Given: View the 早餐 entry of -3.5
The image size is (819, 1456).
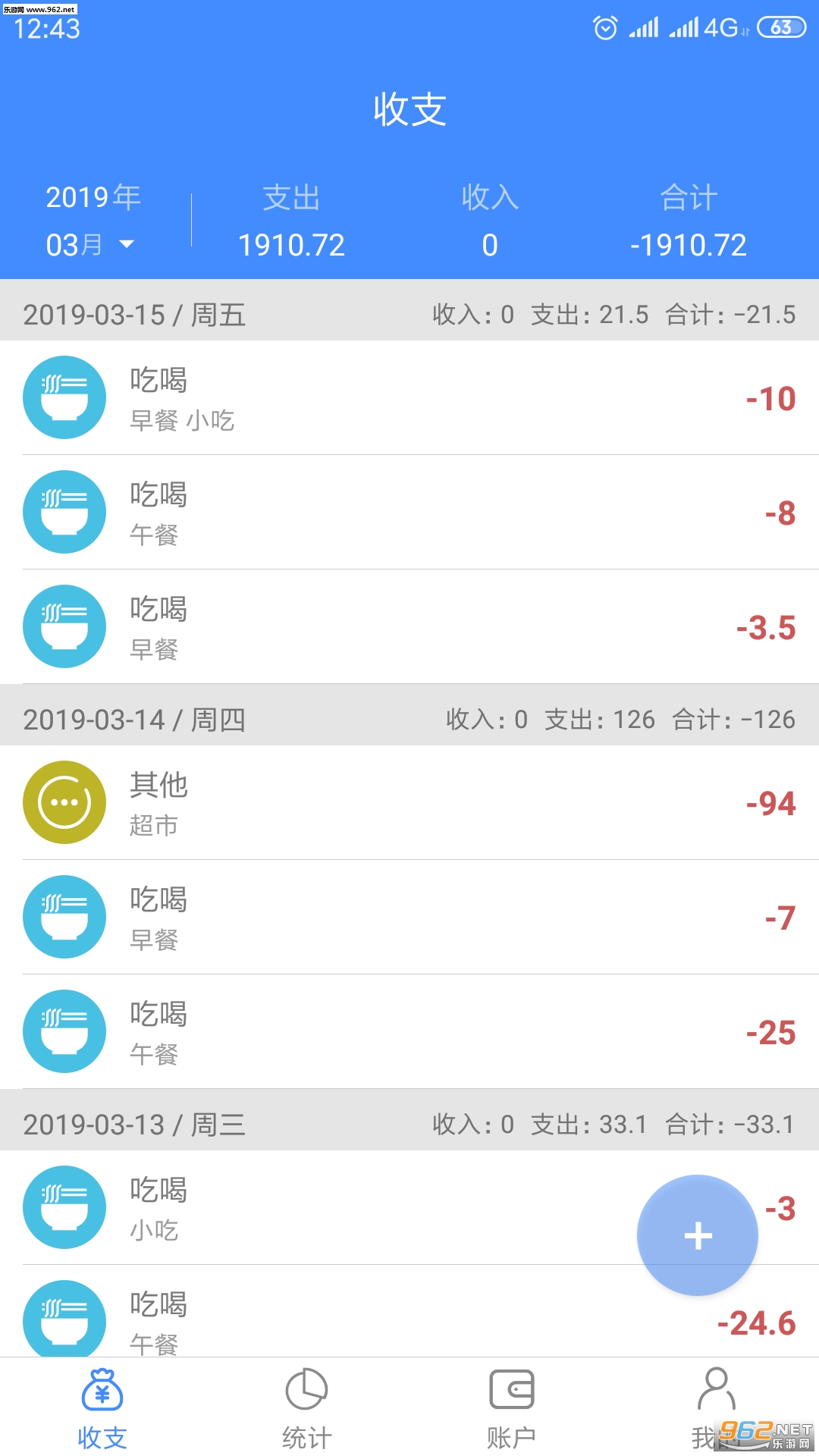Looking at the screenshot, I should pos(409,627).
